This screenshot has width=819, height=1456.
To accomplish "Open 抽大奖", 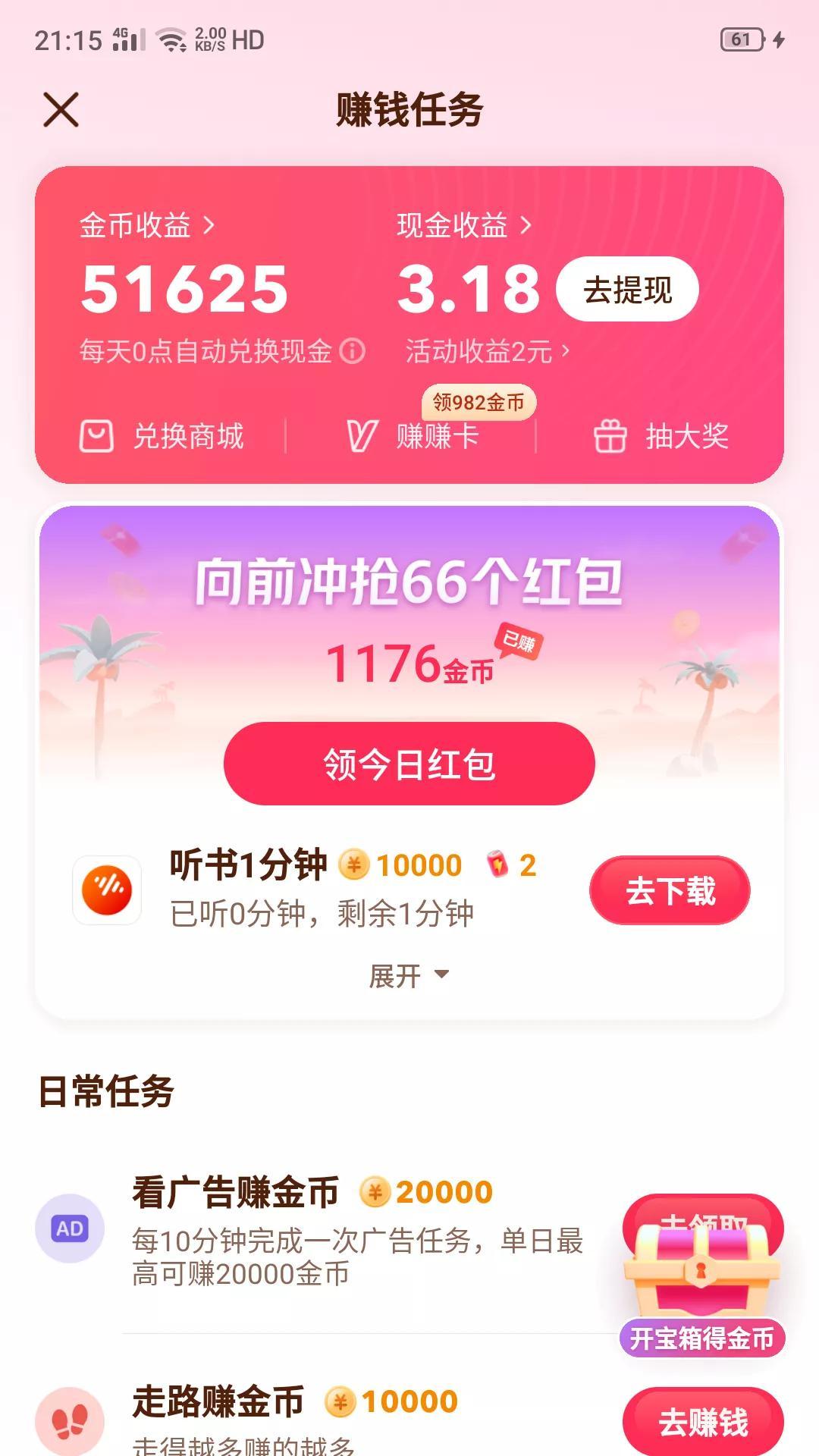I will 661,436.
